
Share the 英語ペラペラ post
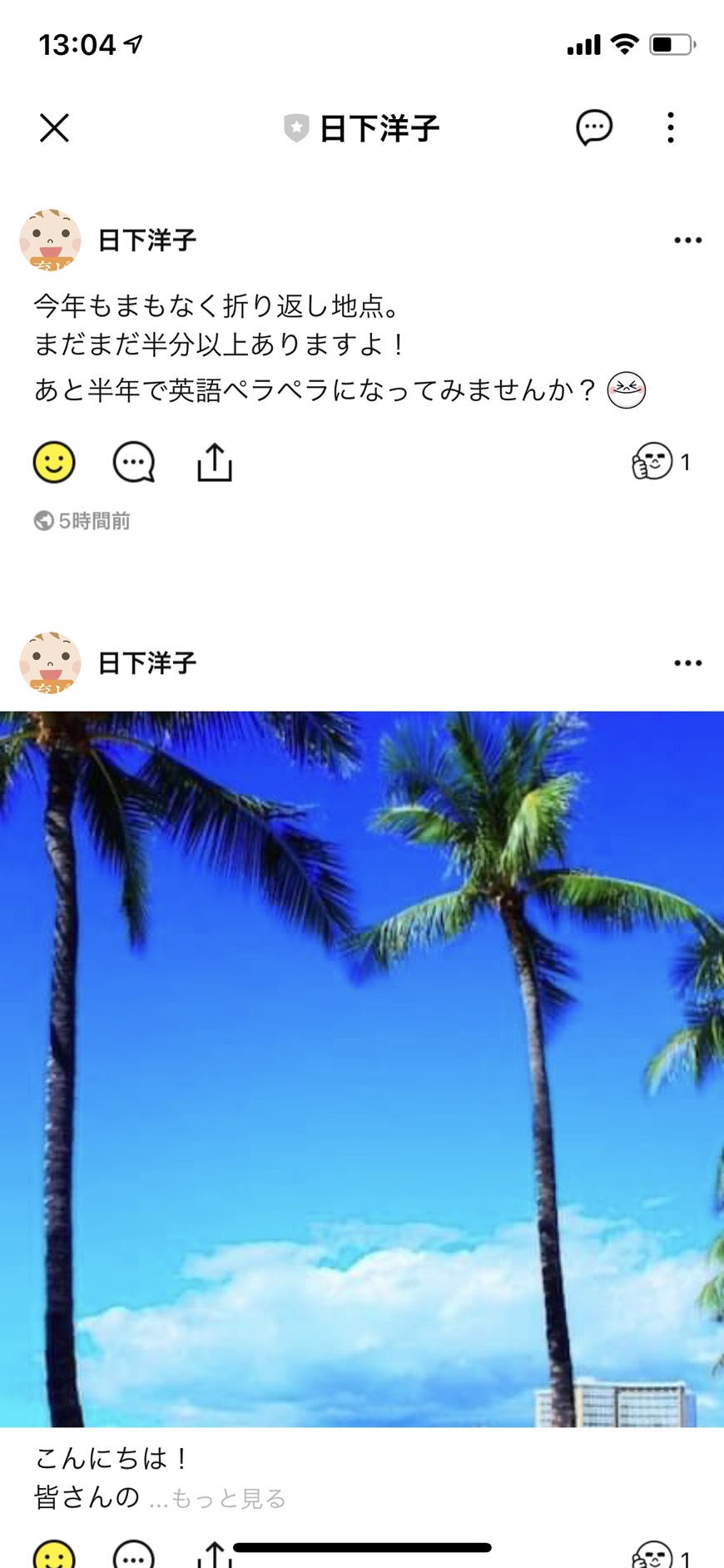point(214,462)
